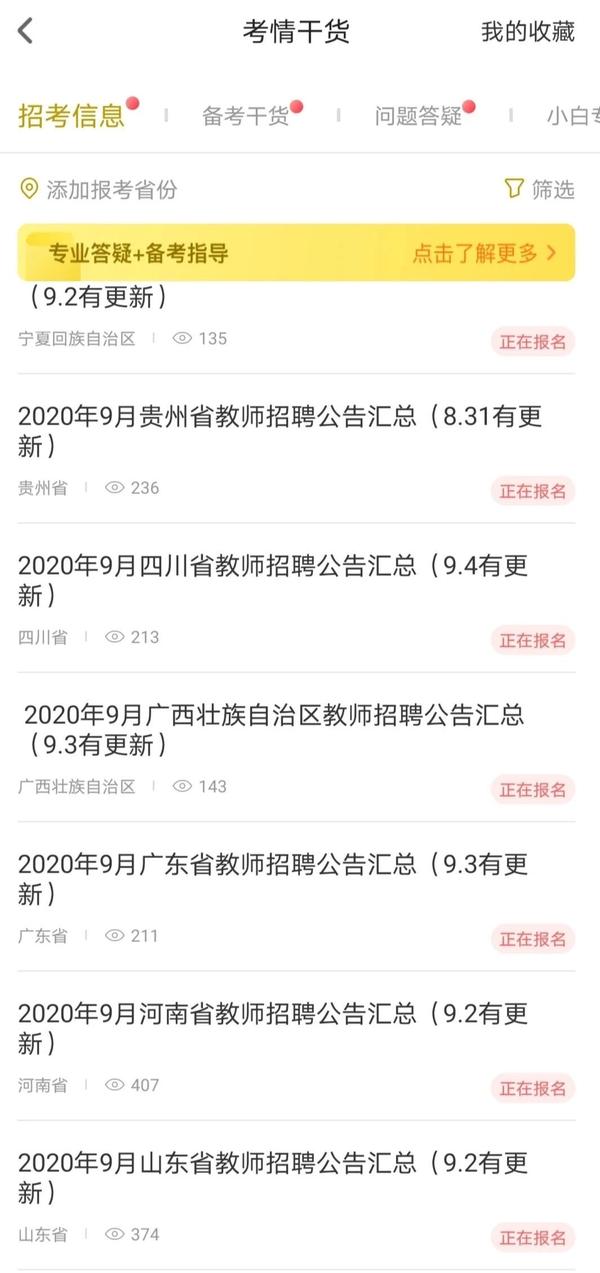
Task: Open the 广东省 teacher recruitment summary
Action: (296, 896)
